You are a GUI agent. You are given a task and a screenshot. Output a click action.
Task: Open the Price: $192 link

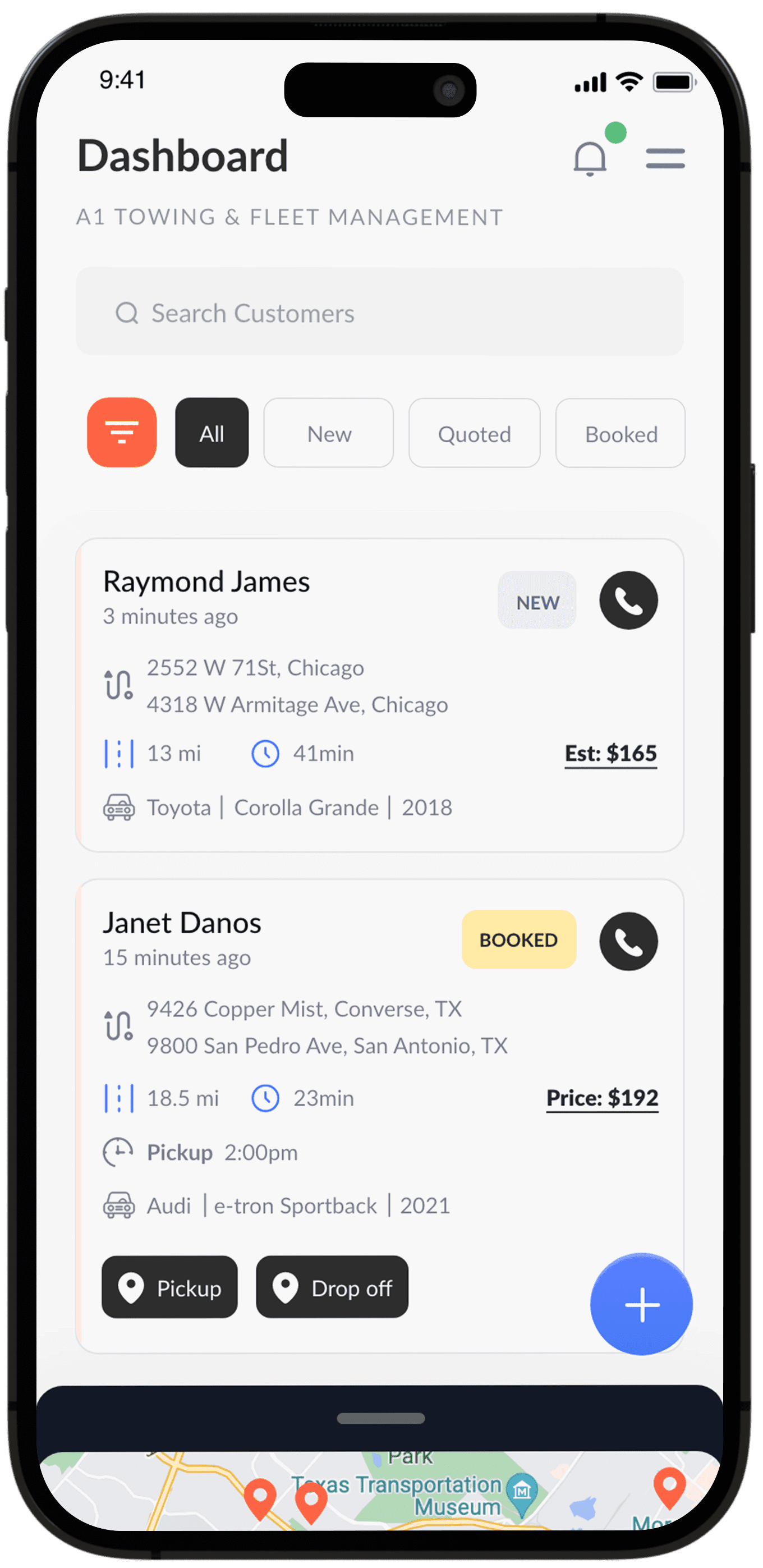coord(602,1098)
